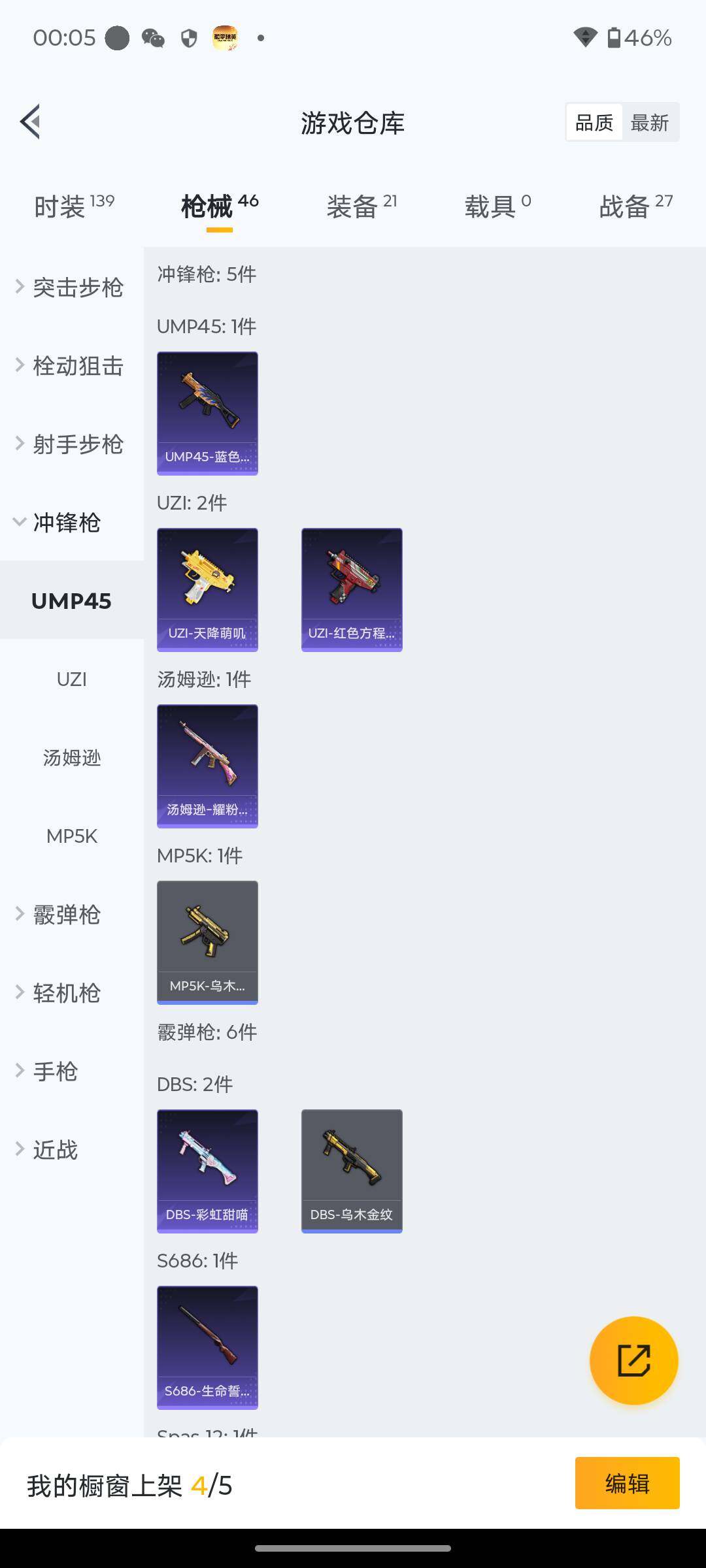Select MP5K in the side list
The image size is (706, 1568).
[x=71, y=836]
